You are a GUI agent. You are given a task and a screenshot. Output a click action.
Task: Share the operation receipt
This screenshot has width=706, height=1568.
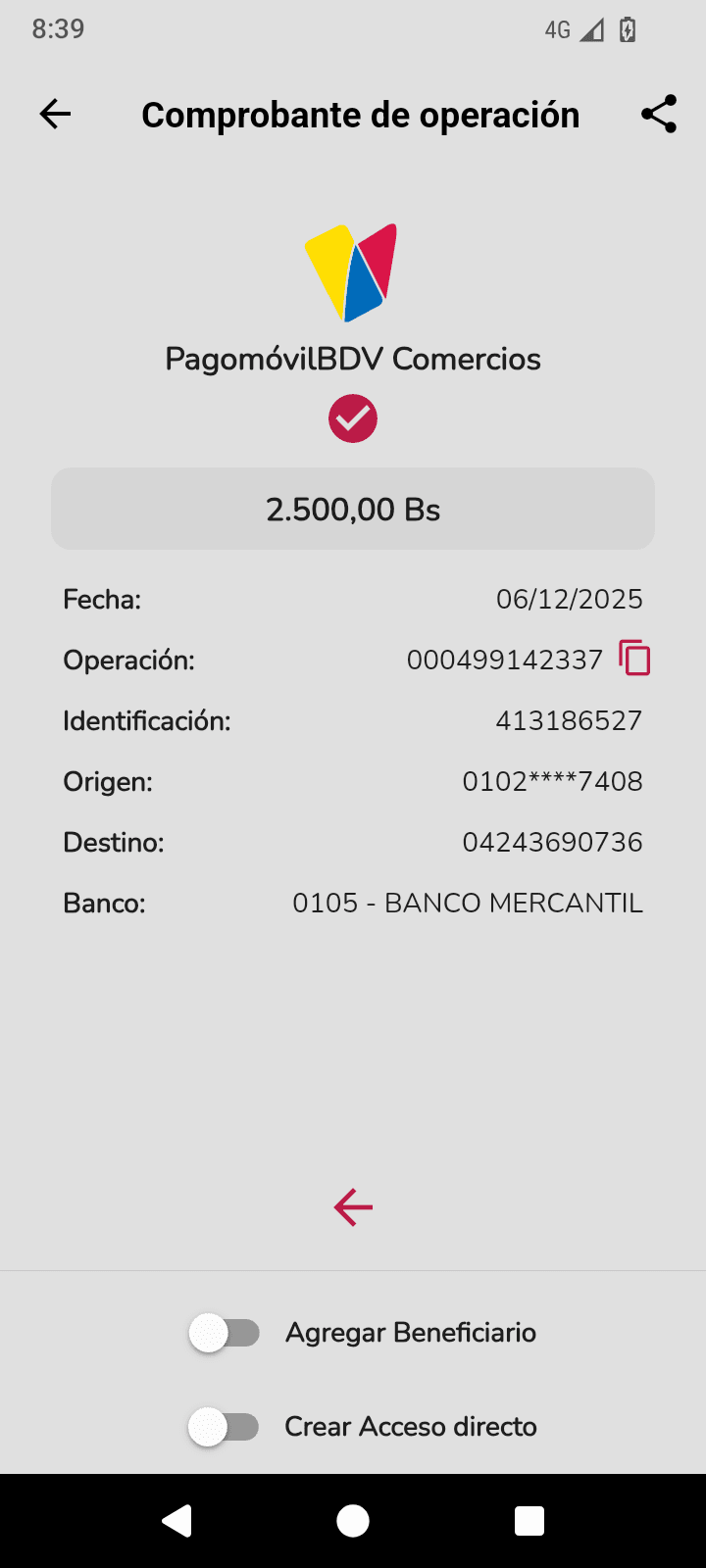(x=659, y=115)
